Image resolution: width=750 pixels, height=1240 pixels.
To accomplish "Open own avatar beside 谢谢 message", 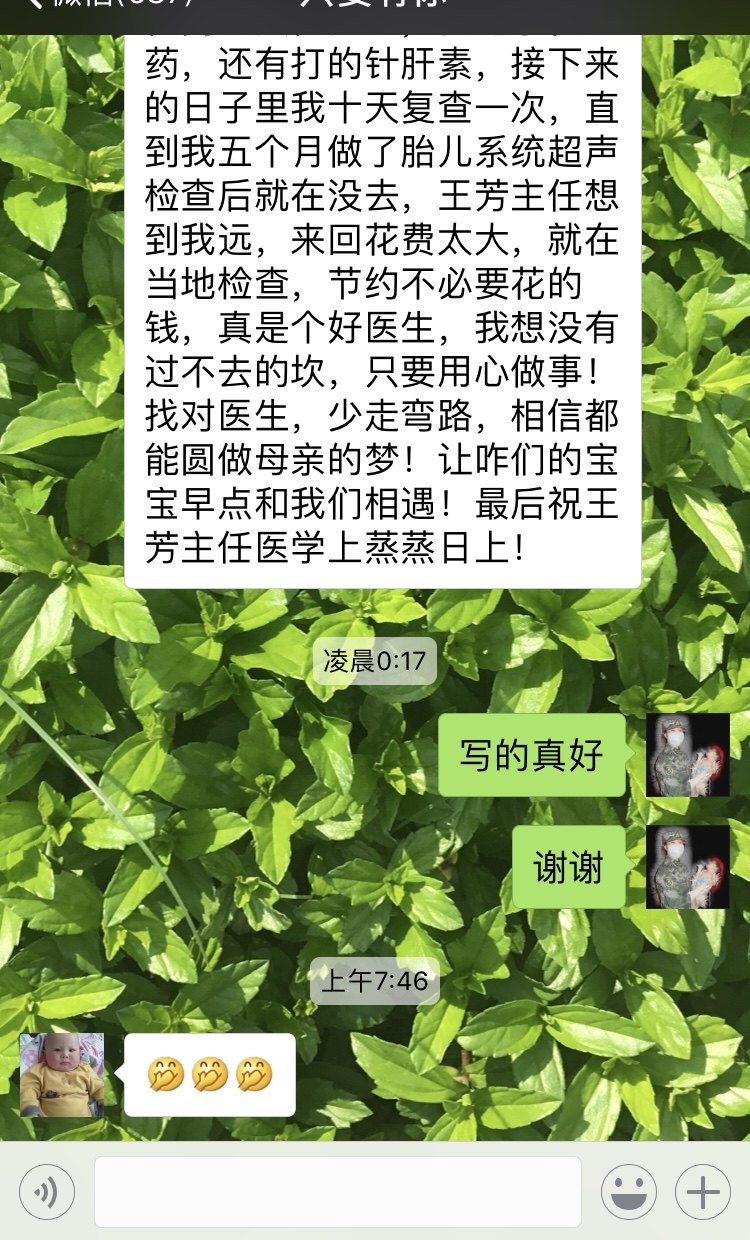I will click(687, 867).
